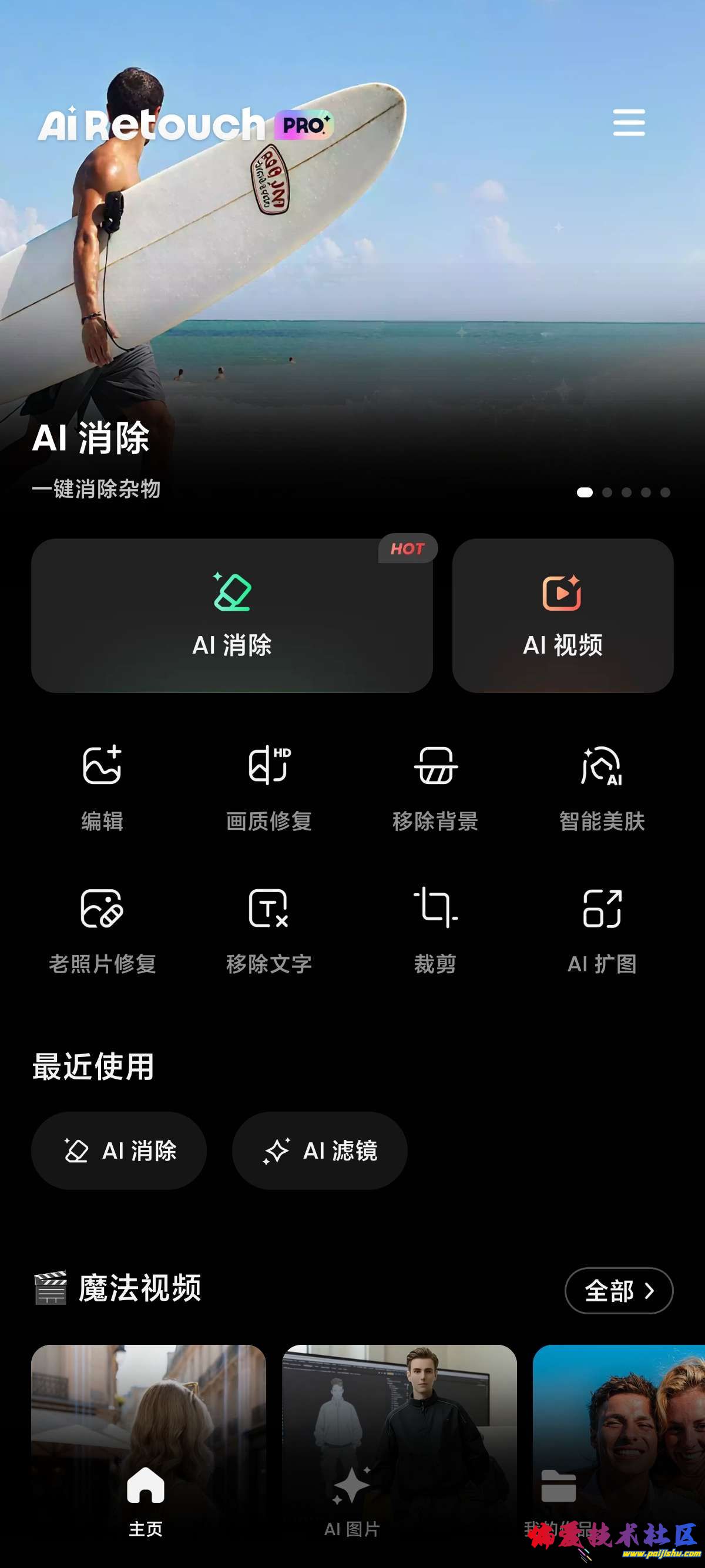This screenshot has width=705, height=1568.
Task: Tap the PRO upgrade badge
Action: 304,125
